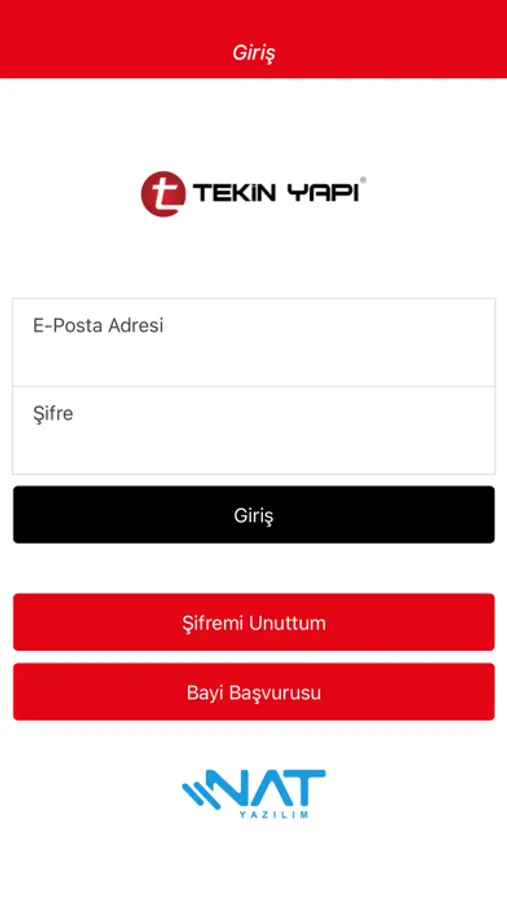Select the Şifre password field
The width and height of the screenshot is (507, 900).
tap(253, 430)
